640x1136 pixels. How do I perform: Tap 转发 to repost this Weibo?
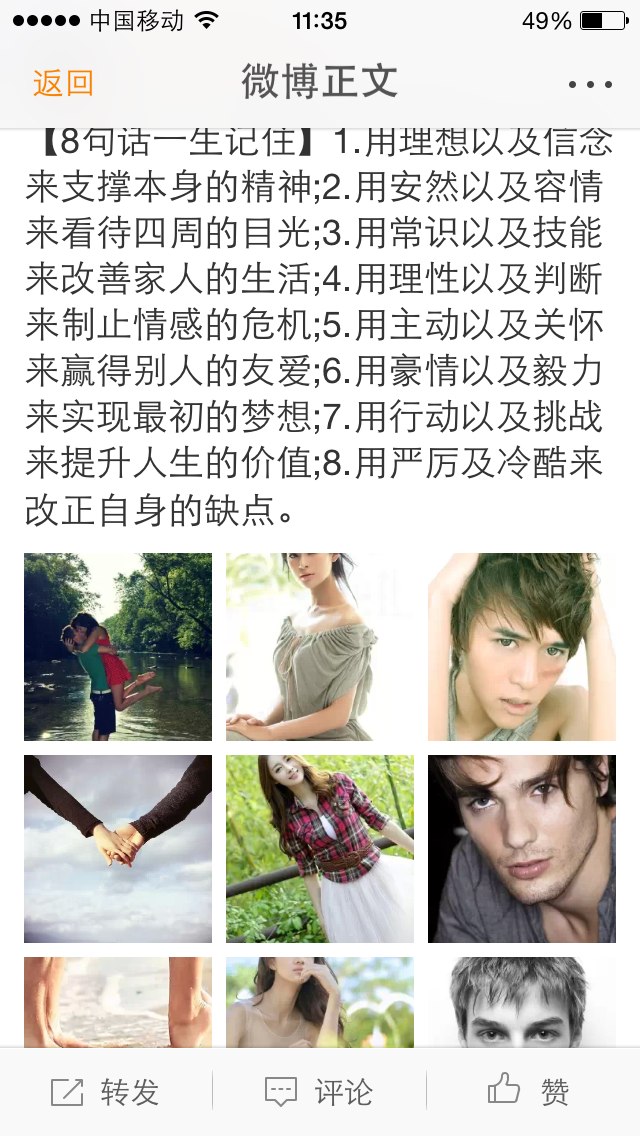pyautogui.click(x=105, y=1092)
